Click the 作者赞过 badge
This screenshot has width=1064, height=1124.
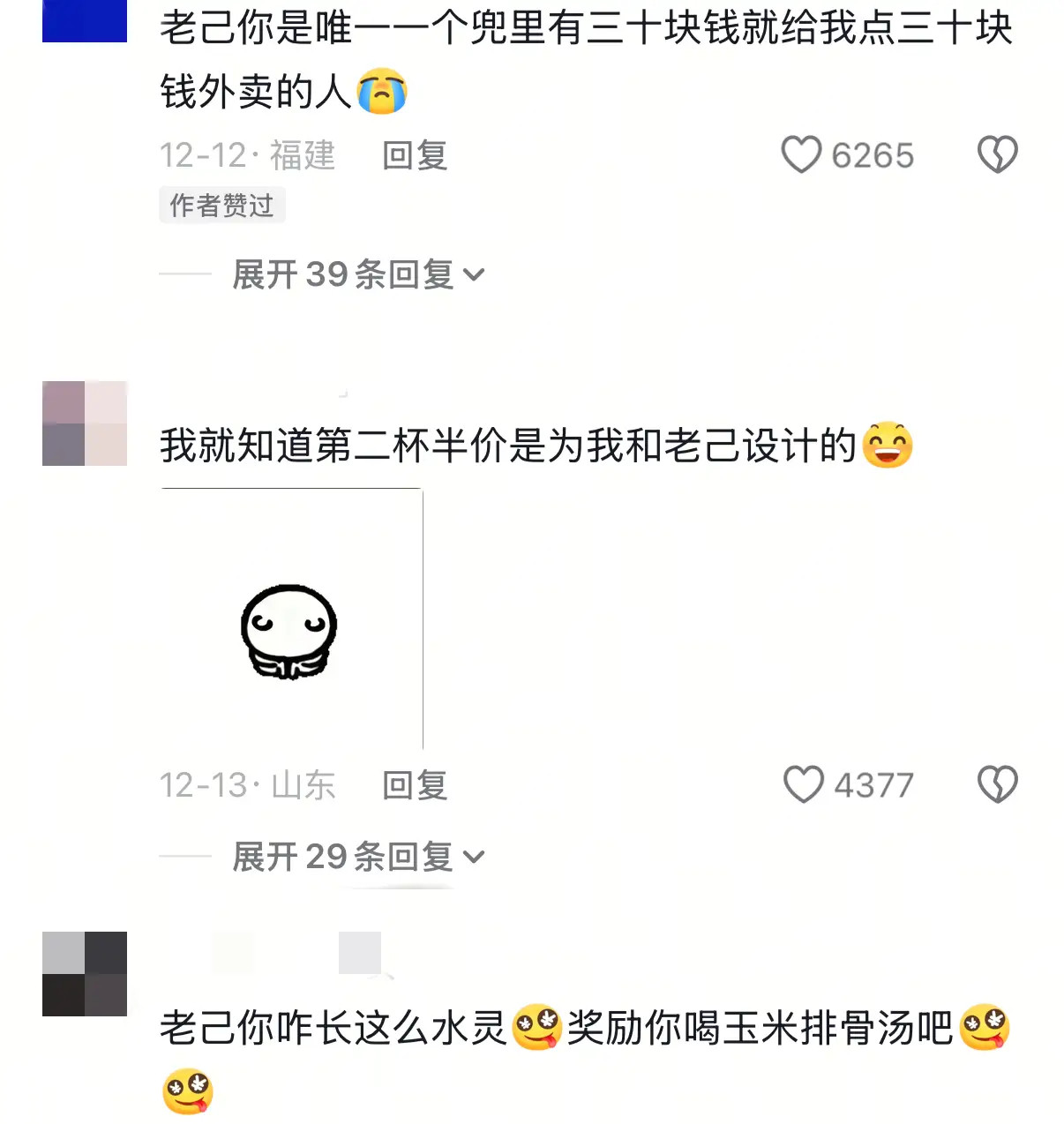(221, 206)
